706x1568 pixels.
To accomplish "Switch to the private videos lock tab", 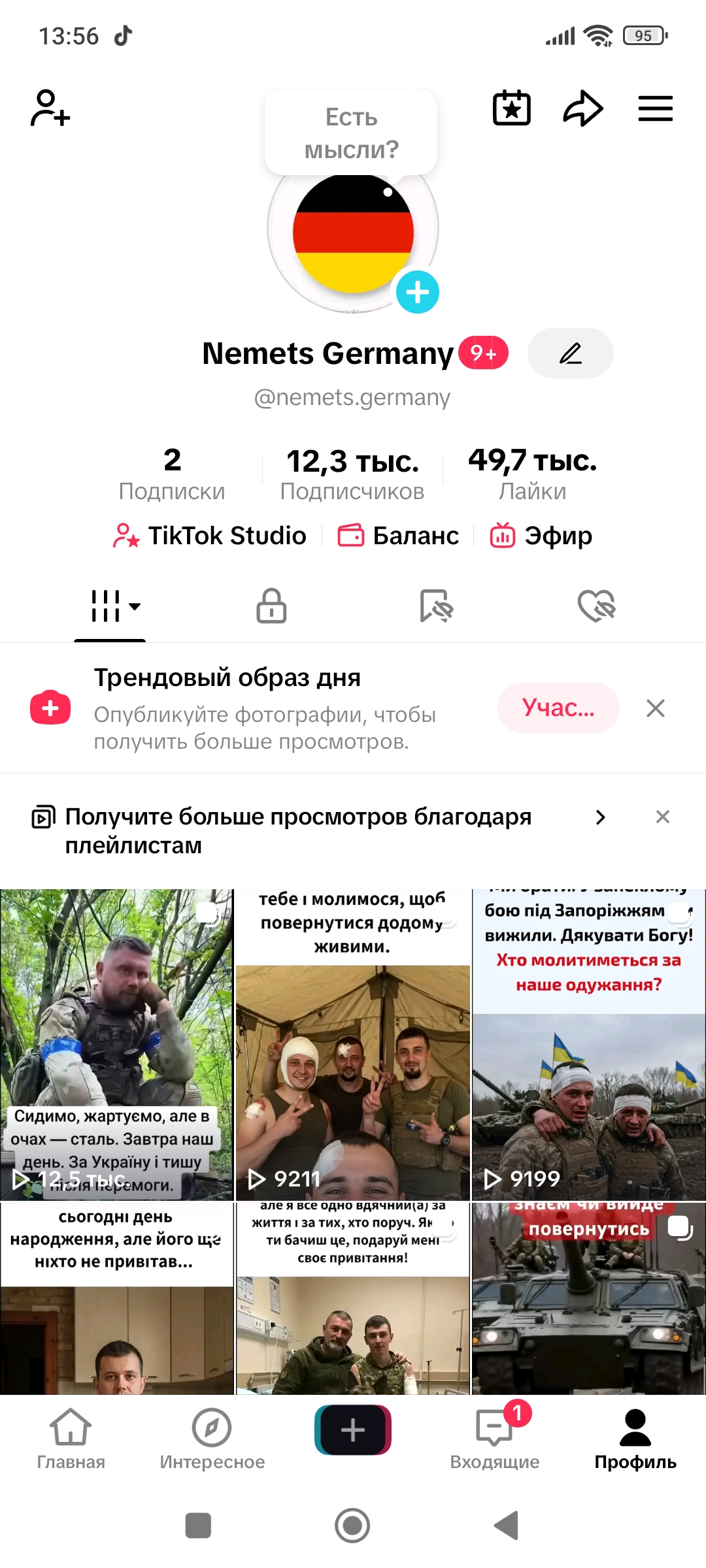I will (271, 606).
